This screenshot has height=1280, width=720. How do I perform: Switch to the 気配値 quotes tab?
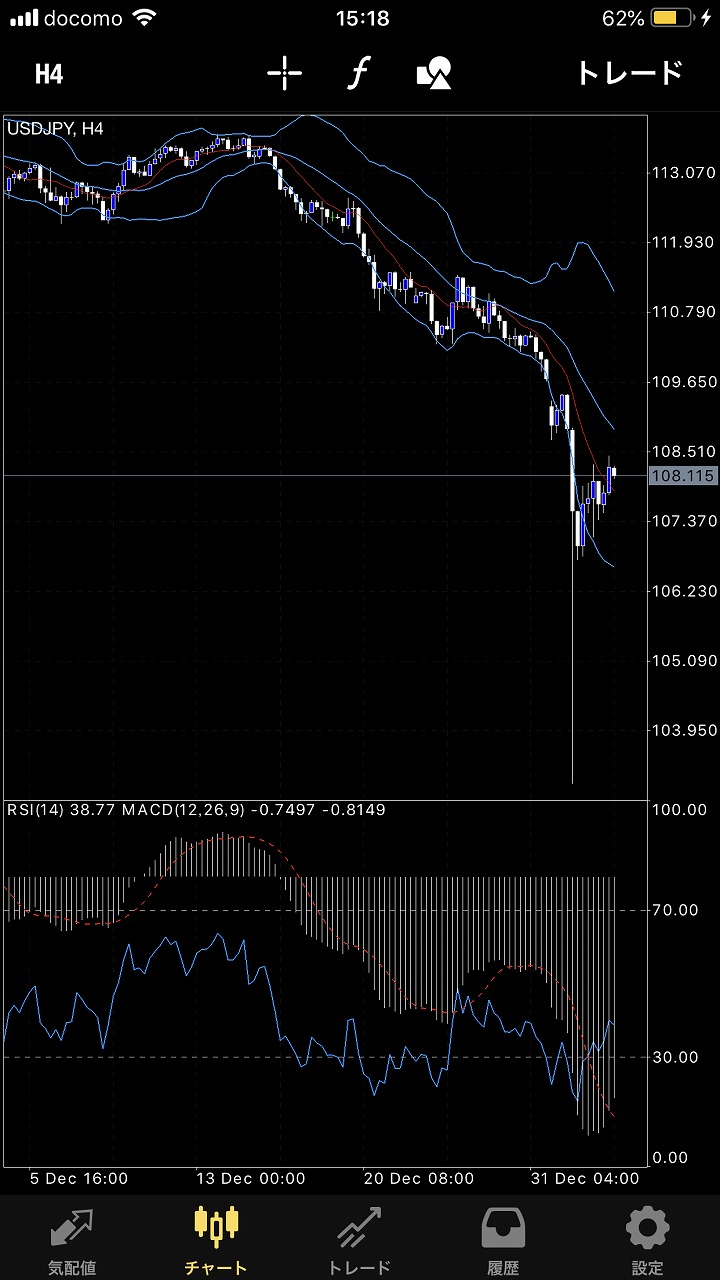pyautogui.click(x=72, y=1240)
